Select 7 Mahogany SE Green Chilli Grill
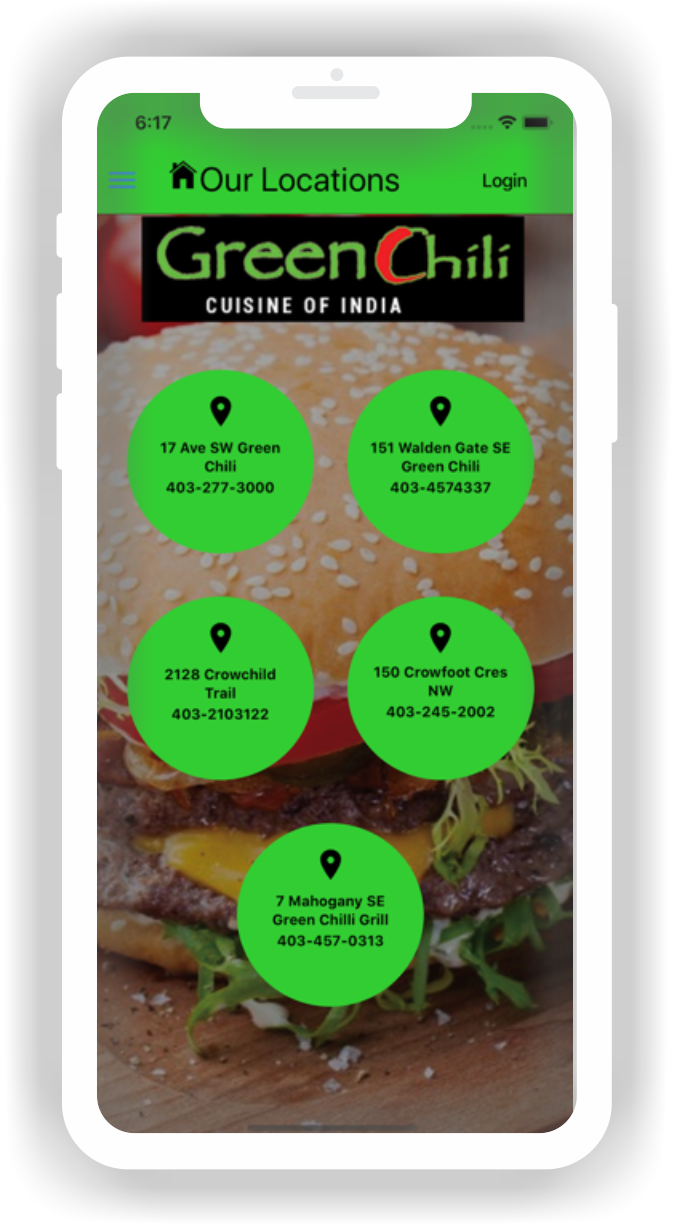This screenshot has height=1226, width=674. tap(330, 914)
